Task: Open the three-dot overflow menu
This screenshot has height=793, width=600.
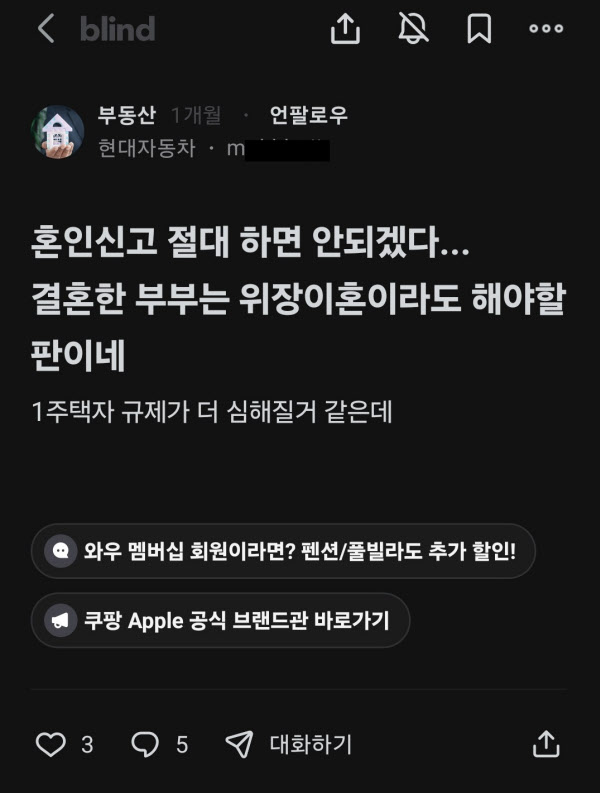Action: point(546,29)
